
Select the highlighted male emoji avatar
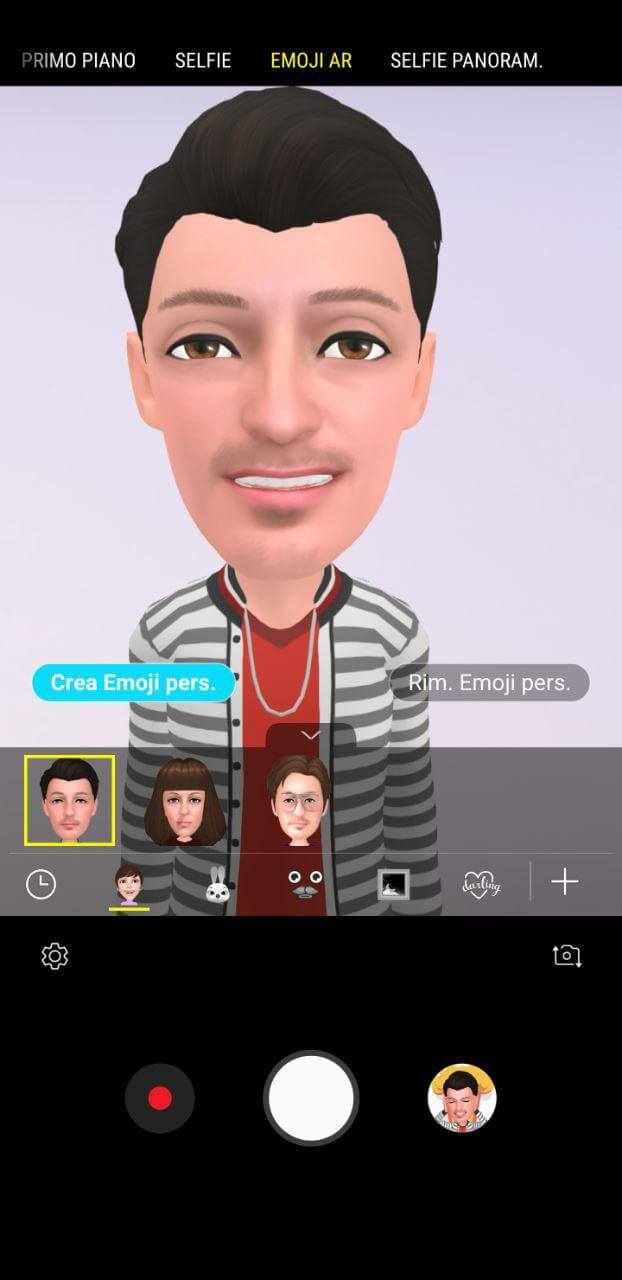[x=70, y=800]
